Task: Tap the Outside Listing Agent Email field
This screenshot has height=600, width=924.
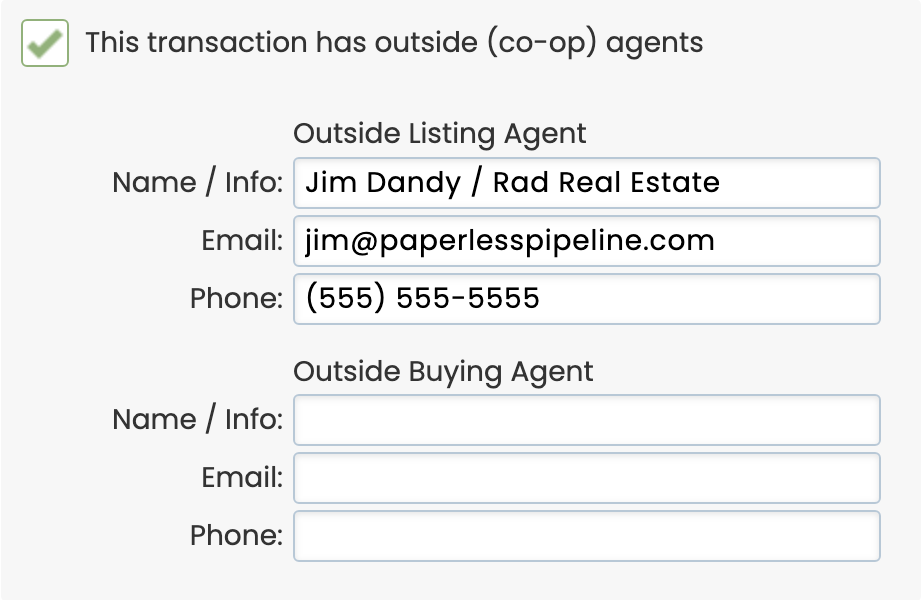Action: coord(586,241)
